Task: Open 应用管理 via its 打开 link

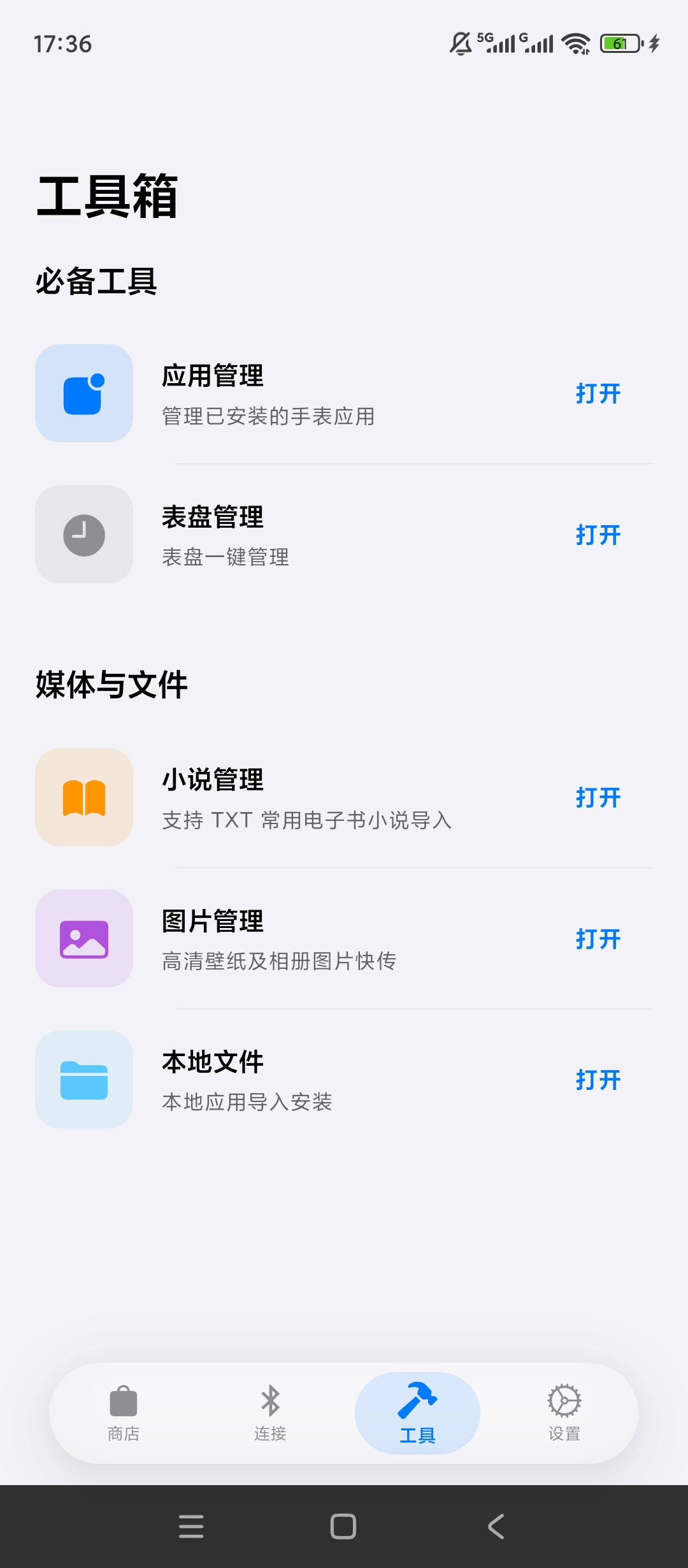Action: tap(598, 393)
